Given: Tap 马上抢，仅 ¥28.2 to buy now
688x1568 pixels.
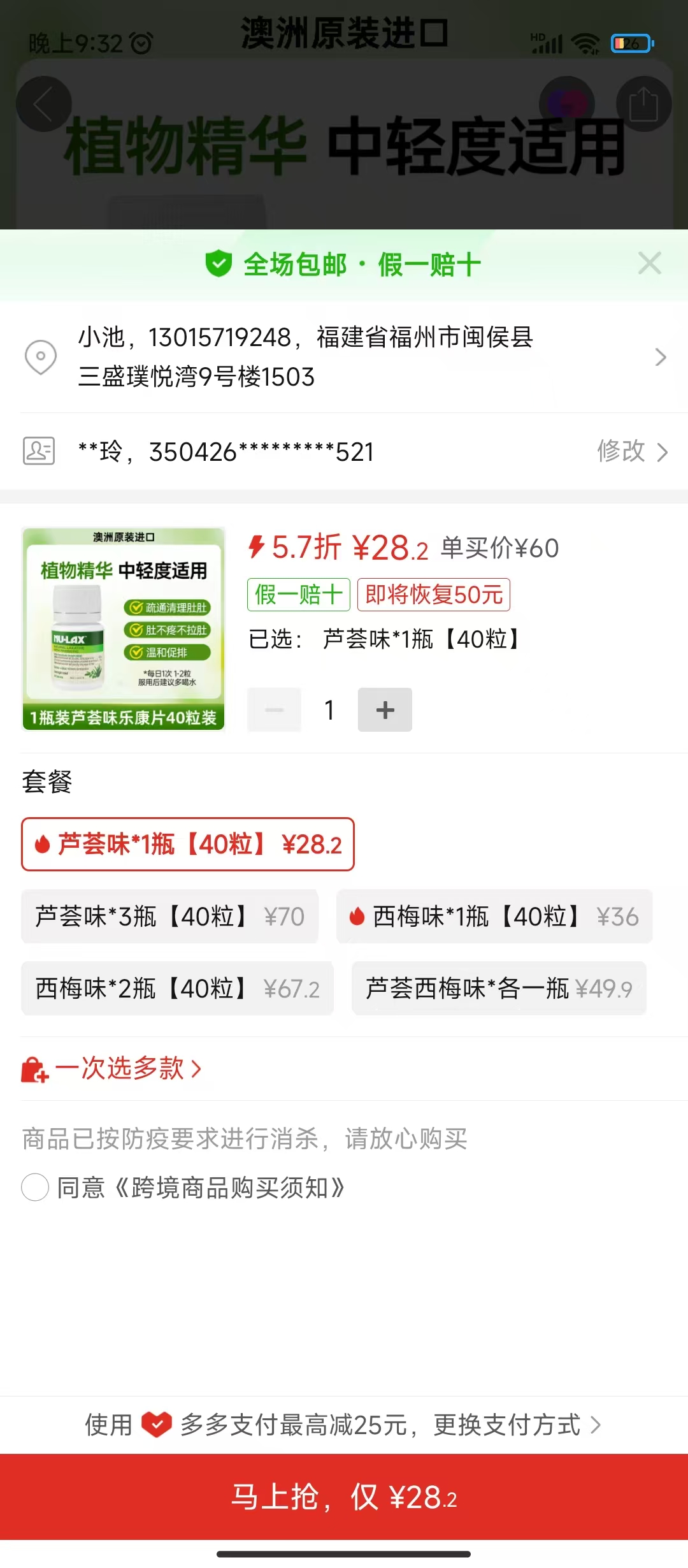Looking at the screenshot, I should pyautogui.click(x=344, y=1497).
